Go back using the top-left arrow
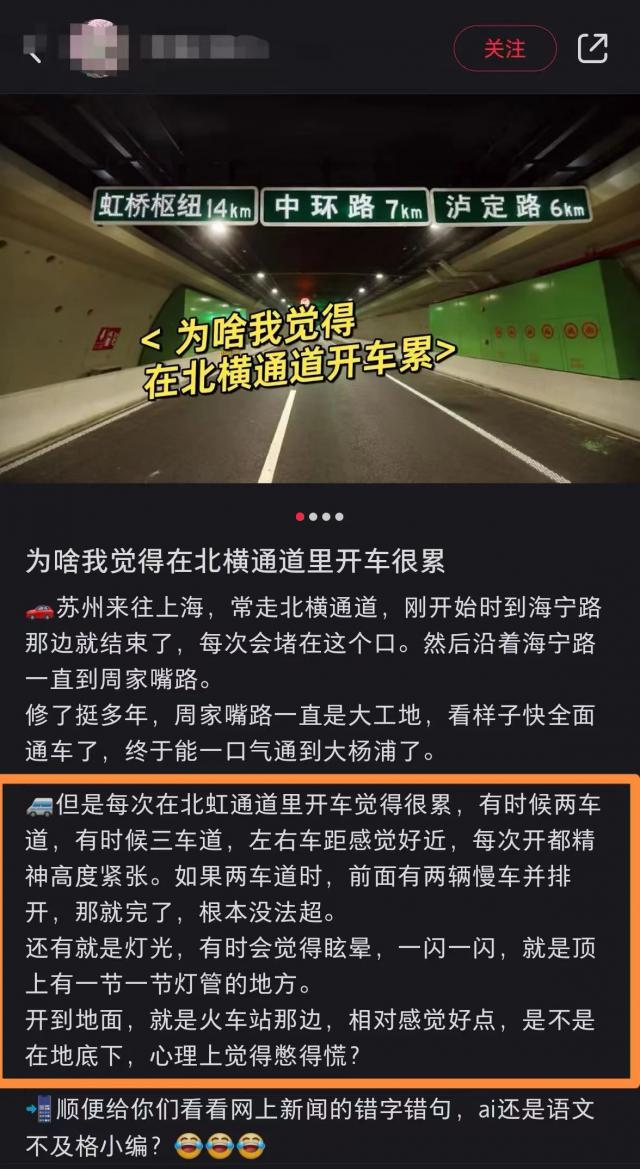Screen dimensions: 640x1169 pyautogui.click(x=34, y=50)
